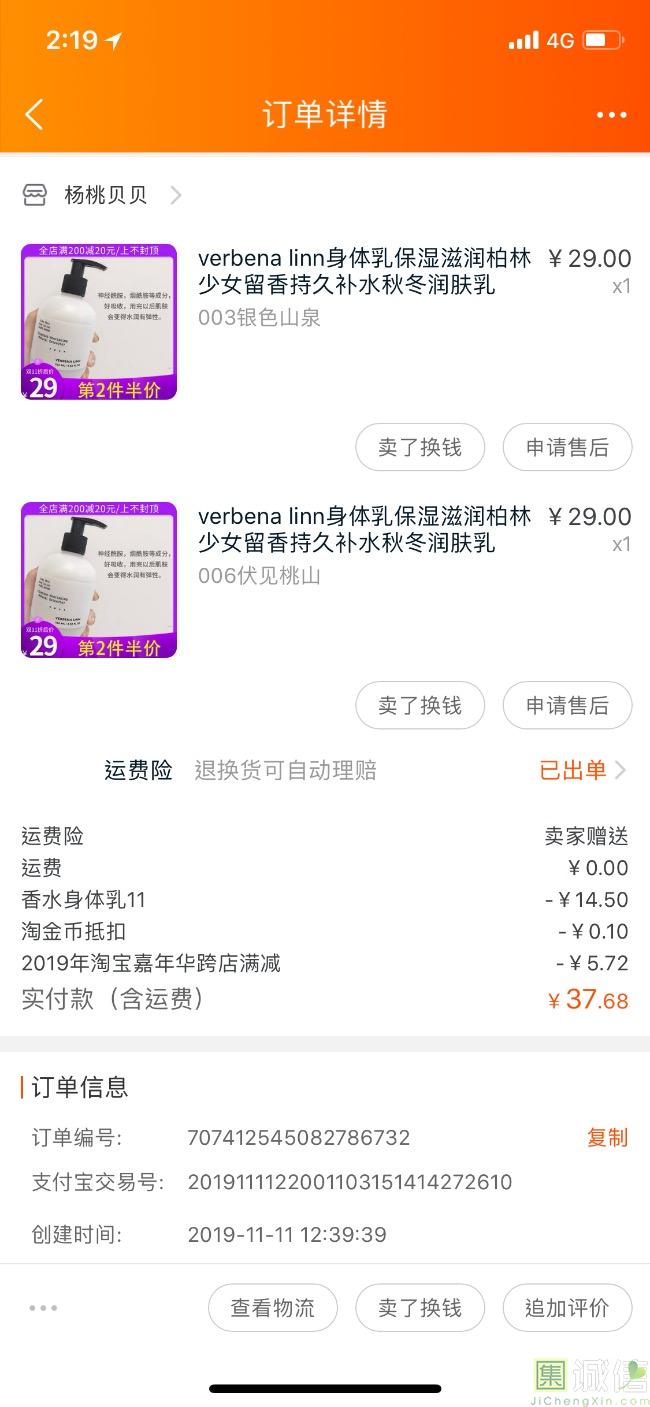Screen dimensions: 650x1407
Task: Request 申请售后 for the 003银色山泉 item
Action: click(x=567, y=447)
